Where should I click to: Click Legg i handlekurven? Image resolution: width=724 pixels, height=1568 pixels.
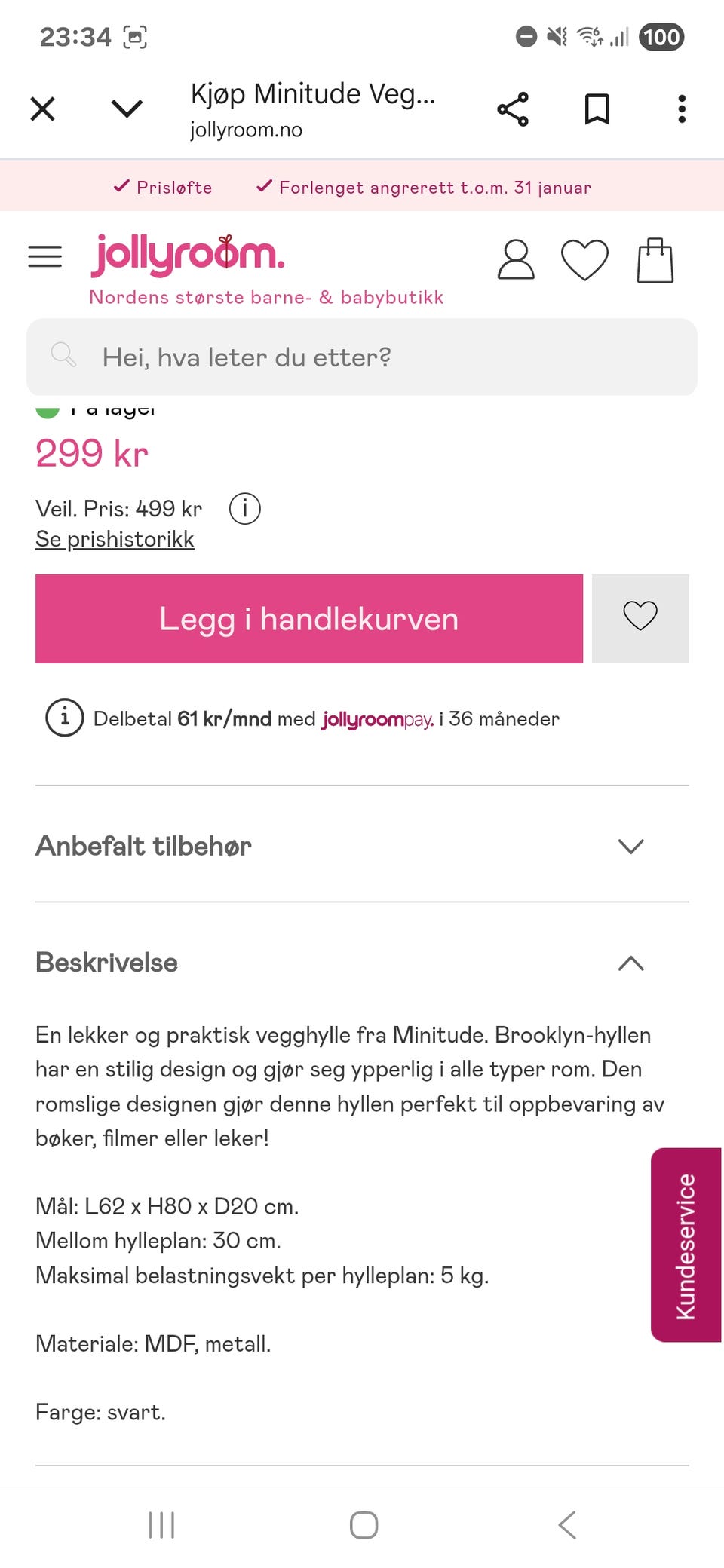(x=309, y=618)
